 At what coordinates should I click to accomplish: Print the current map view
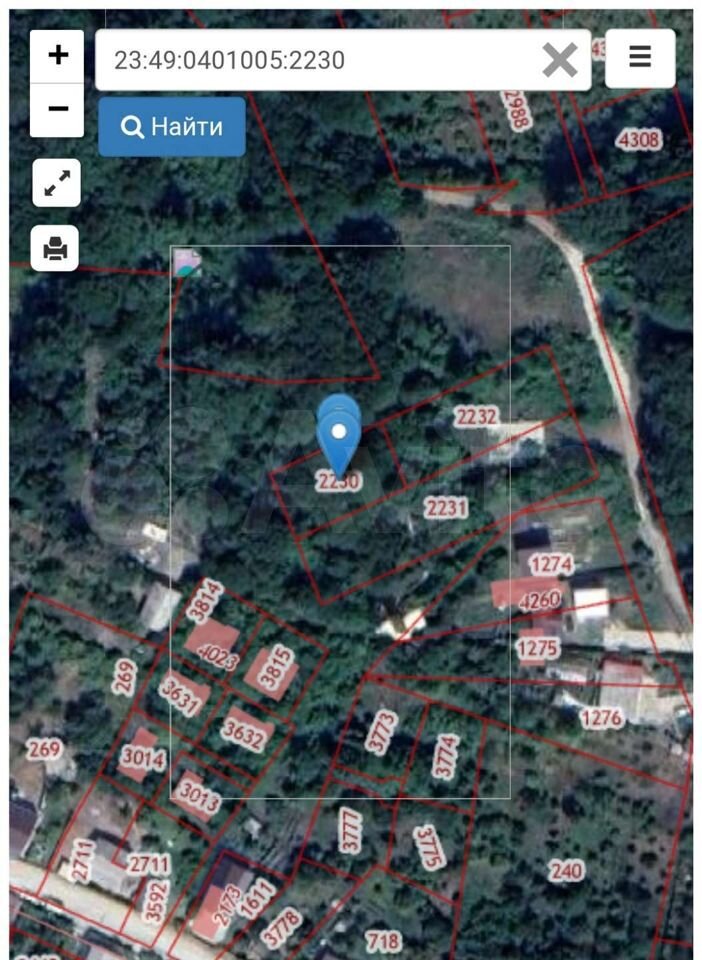tap(56, 248)
